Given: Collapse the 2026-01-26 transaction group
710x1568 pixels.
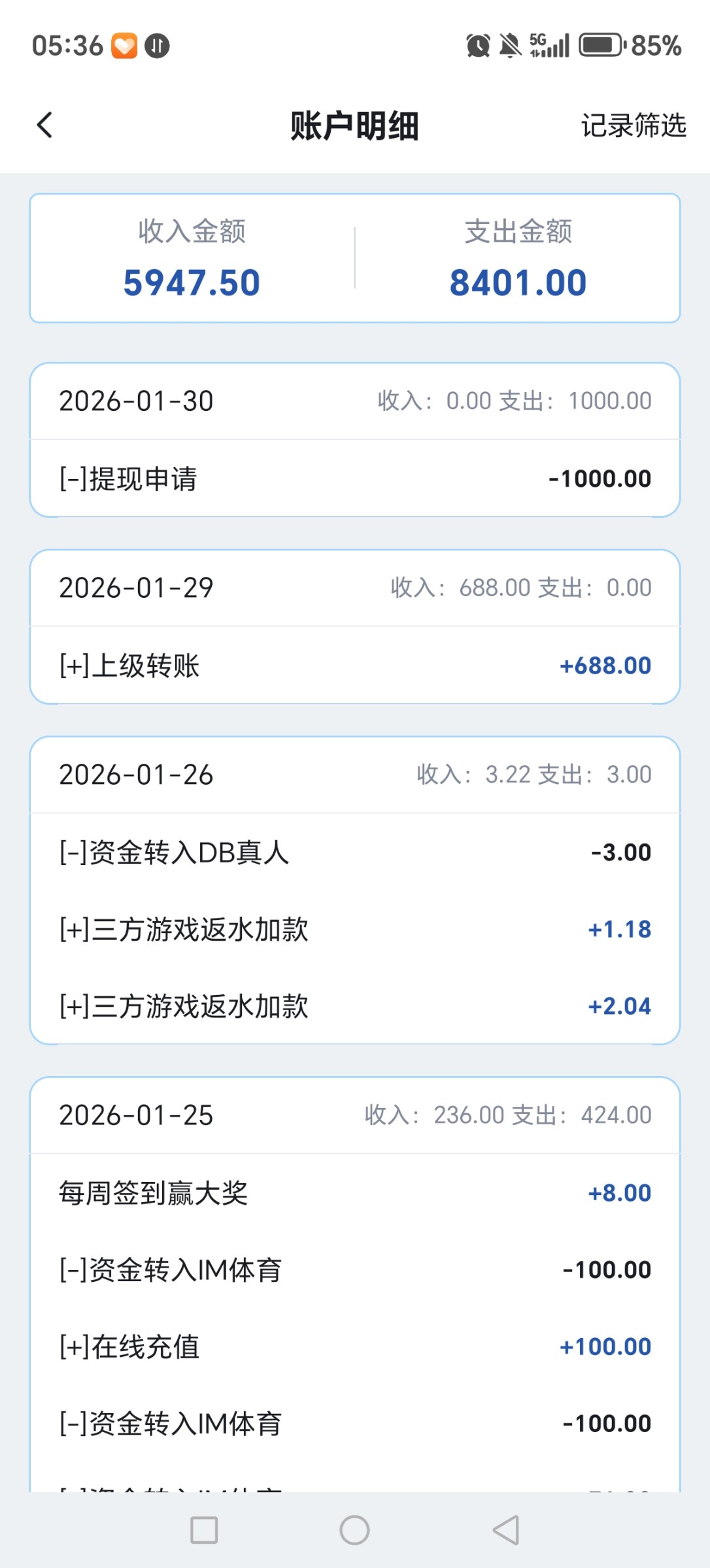Looking at the screenshot, I should coord(355,775).
